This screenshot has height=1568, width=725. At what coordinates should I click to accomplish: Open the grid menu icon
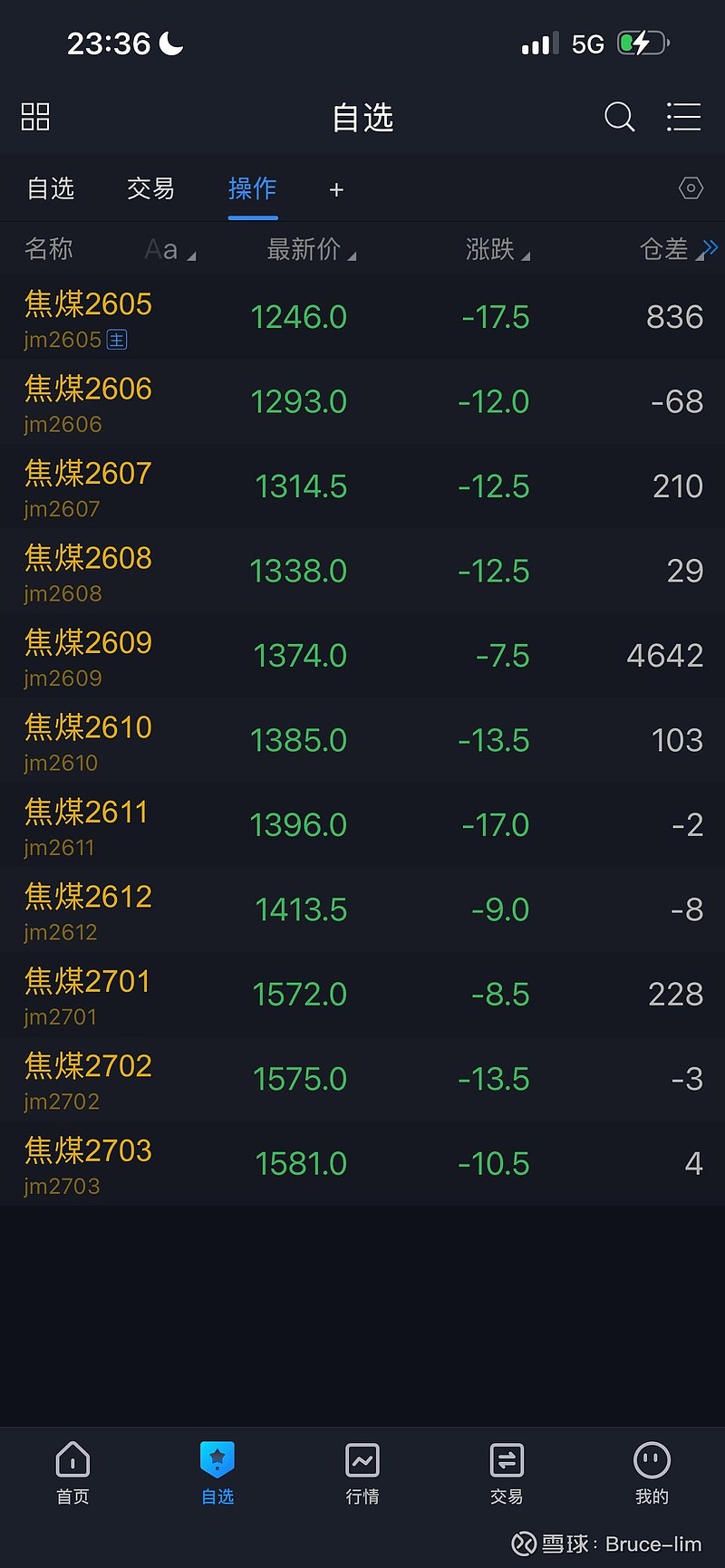click(35, 117)
